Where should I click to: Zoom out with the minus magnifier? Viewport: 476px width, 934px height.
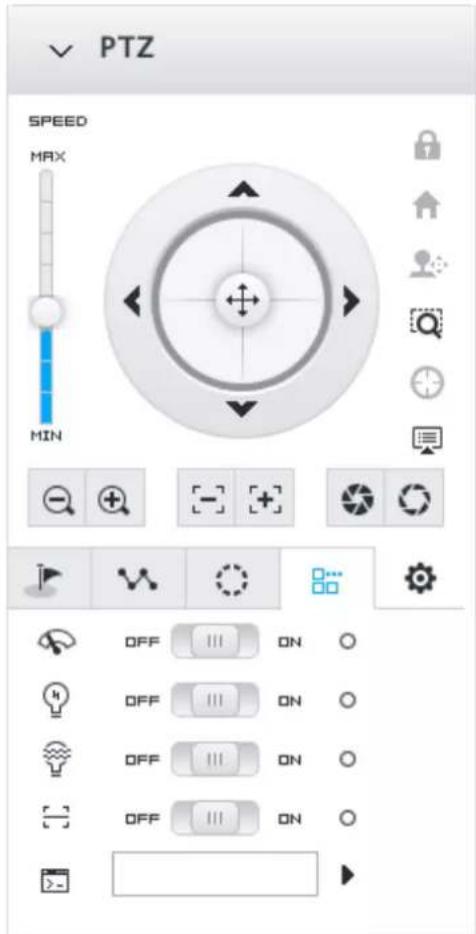coord(57,497)
